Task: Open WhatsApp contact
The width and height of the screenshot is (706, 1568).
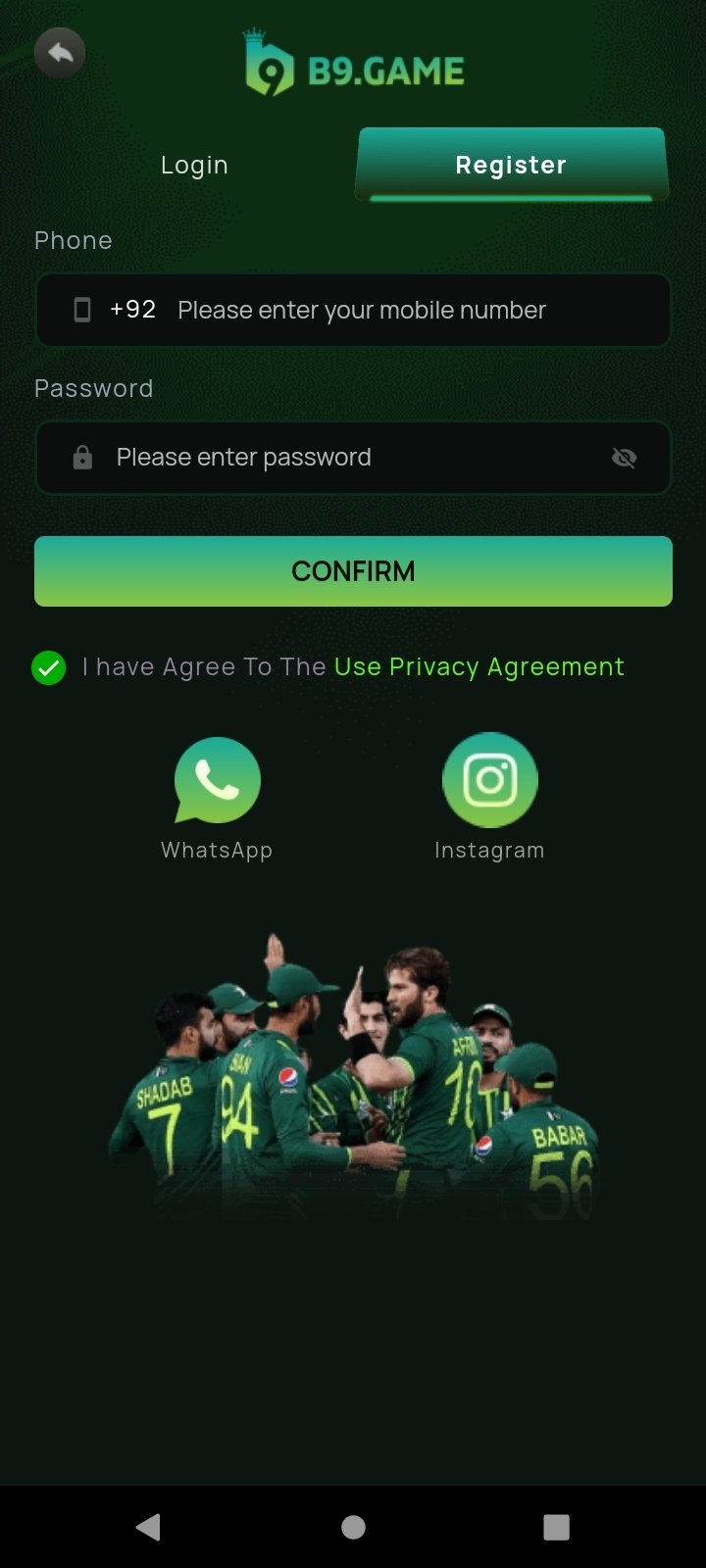Action: click(x=217, y=781)
